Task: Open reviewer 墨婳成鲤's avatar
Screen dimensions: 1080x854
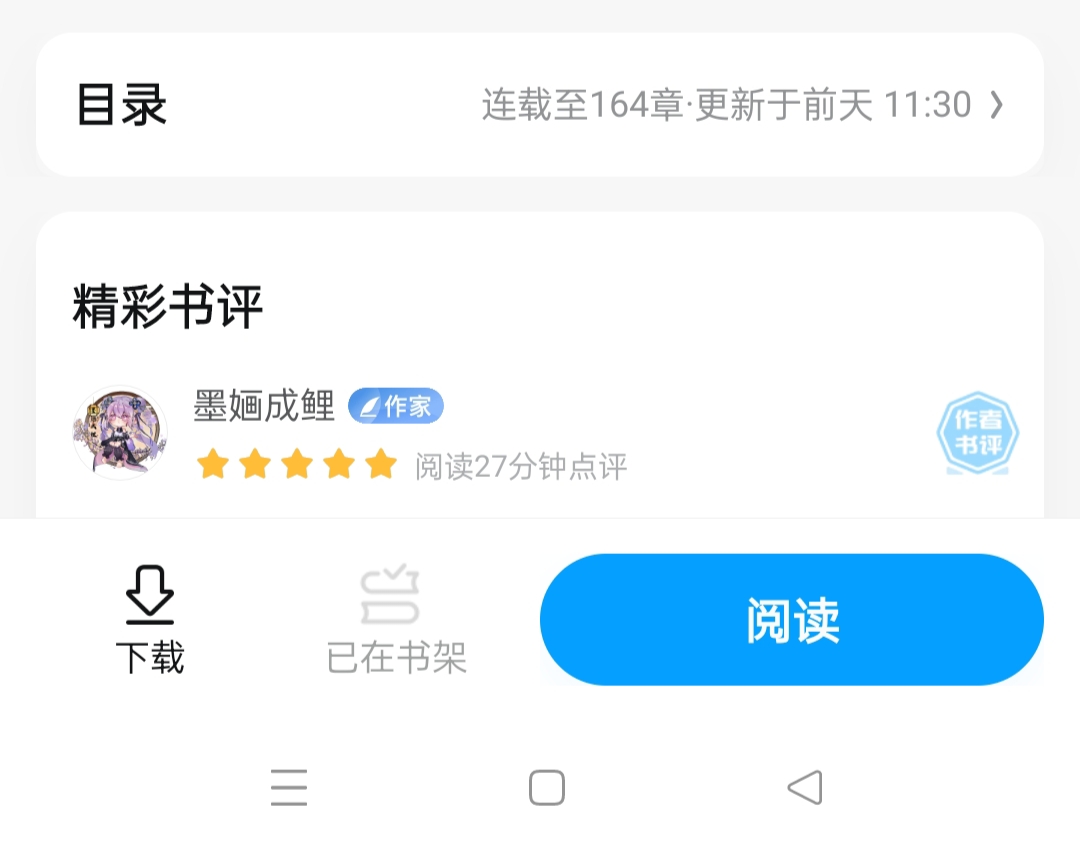Action: (x=120, y=433)
